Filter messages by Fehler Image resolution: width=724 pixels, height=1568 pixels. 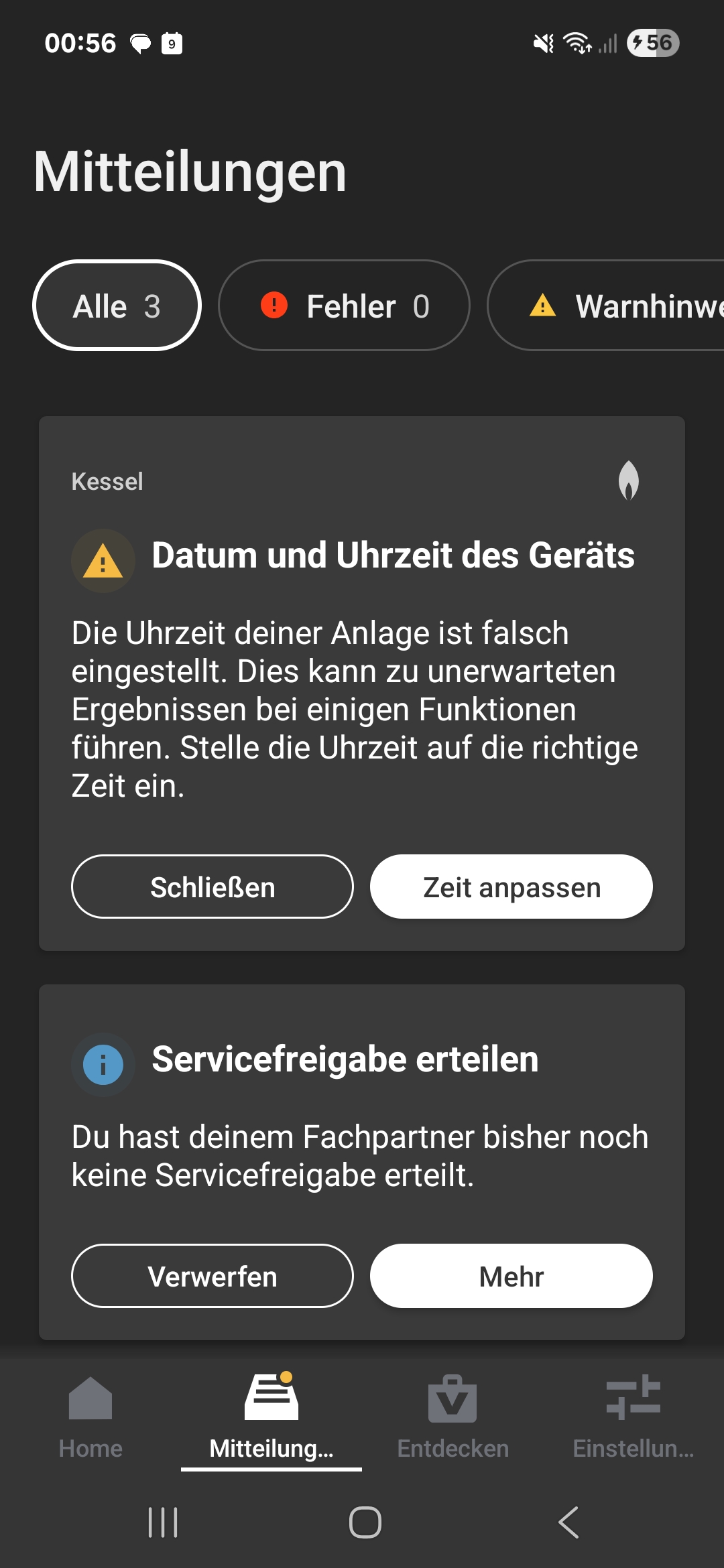pos(344,306)
